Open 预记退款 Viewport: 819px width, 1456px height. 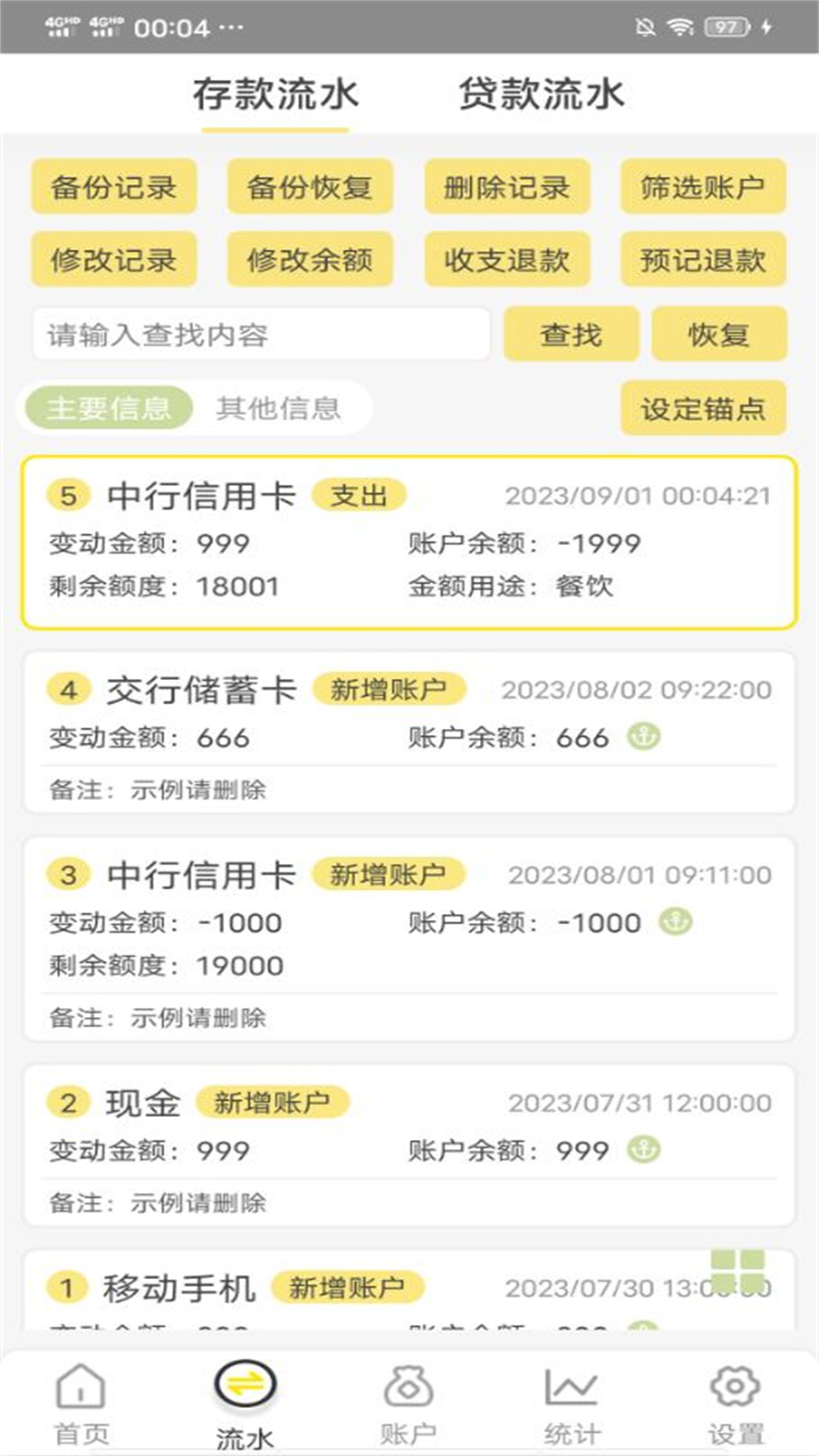pos(703,259)
